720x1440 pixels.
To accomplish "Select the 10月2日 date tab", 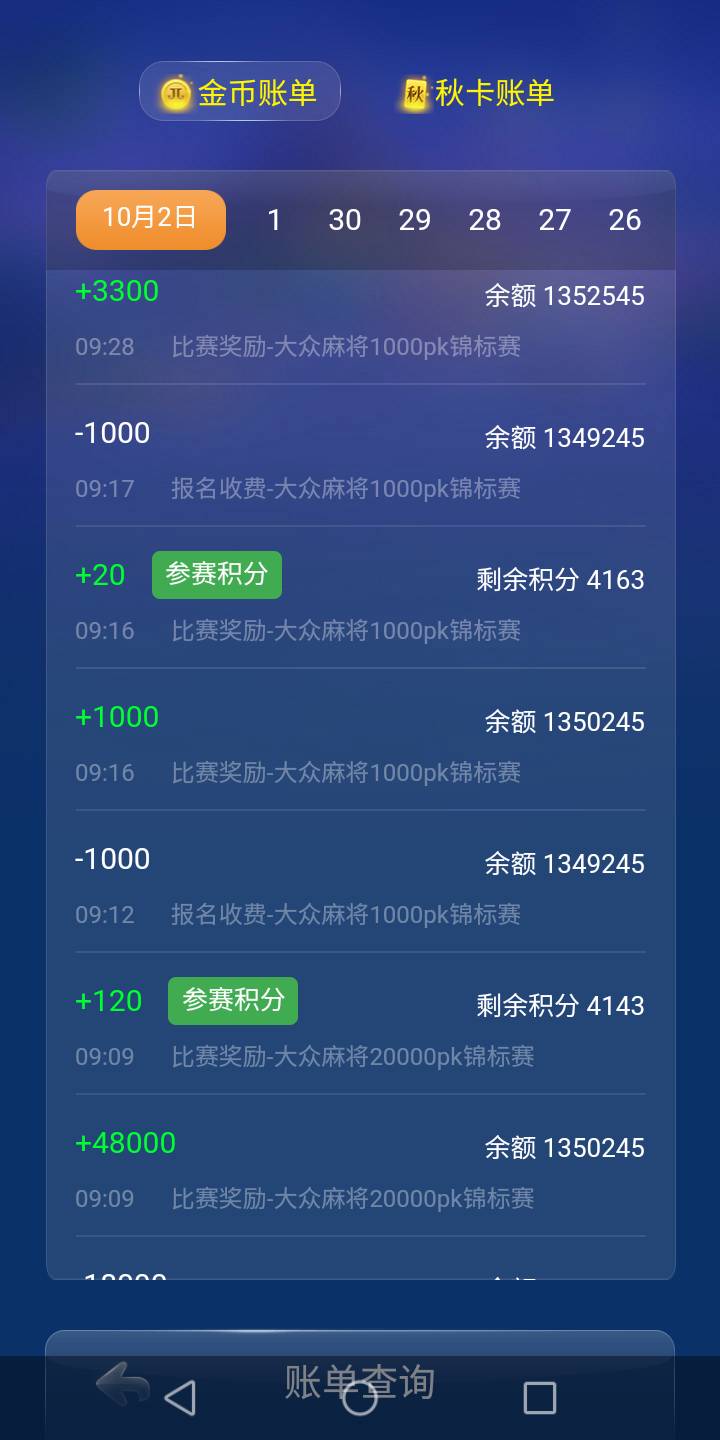I will click(150, 219).
